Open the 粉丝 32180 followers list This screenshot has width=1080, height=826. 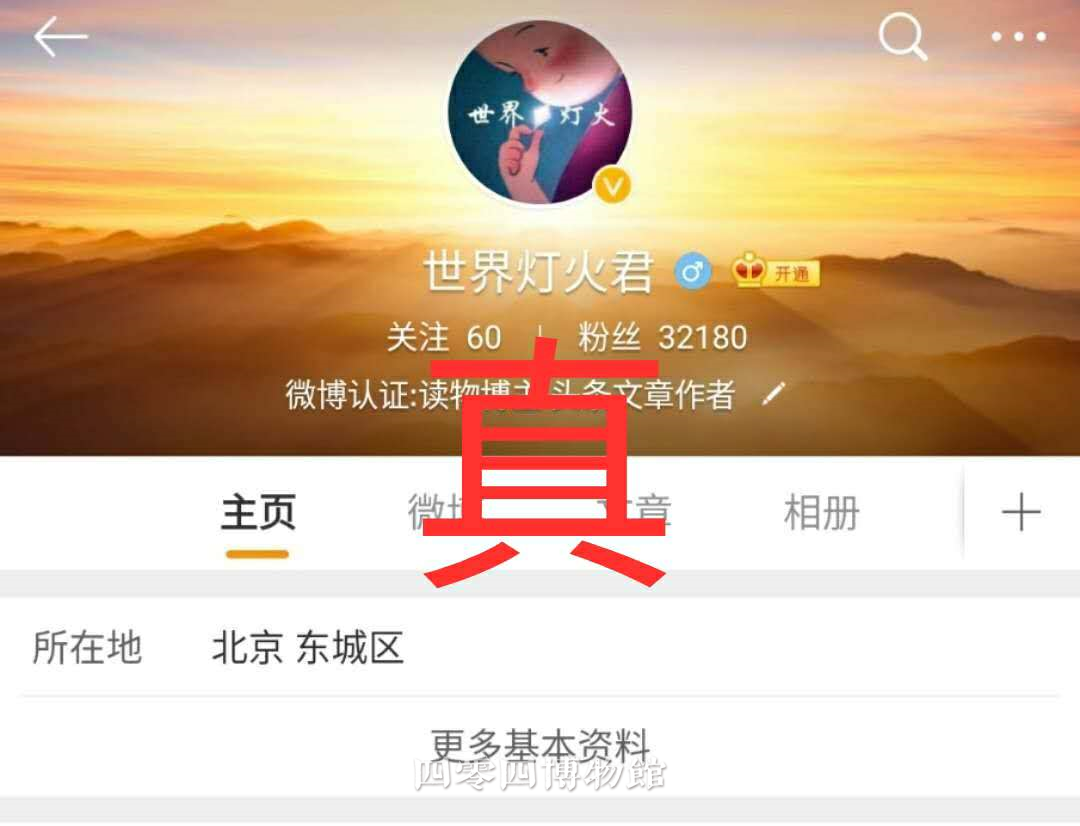pyautogui.click(x=662, y=338)
